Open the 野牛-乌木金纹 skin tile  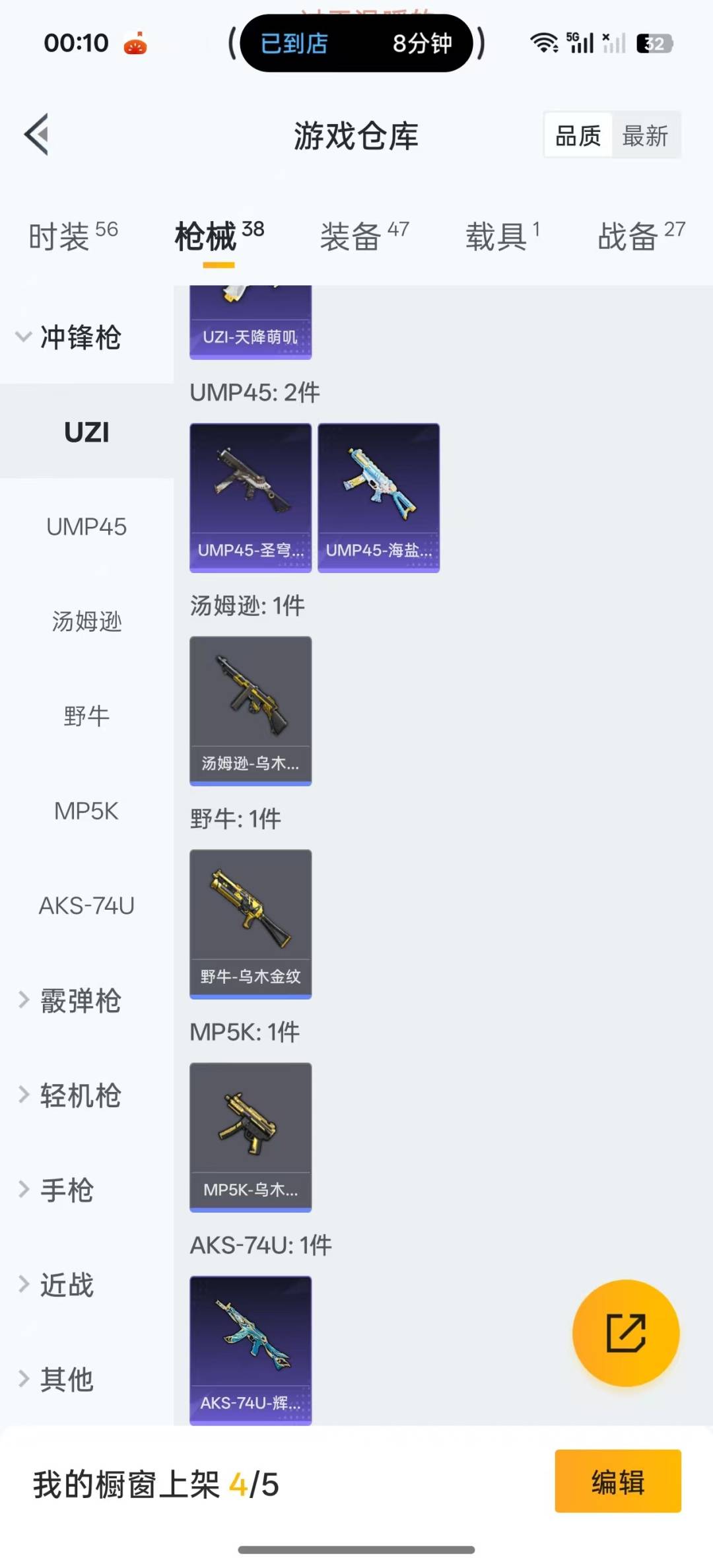(250, 923)
